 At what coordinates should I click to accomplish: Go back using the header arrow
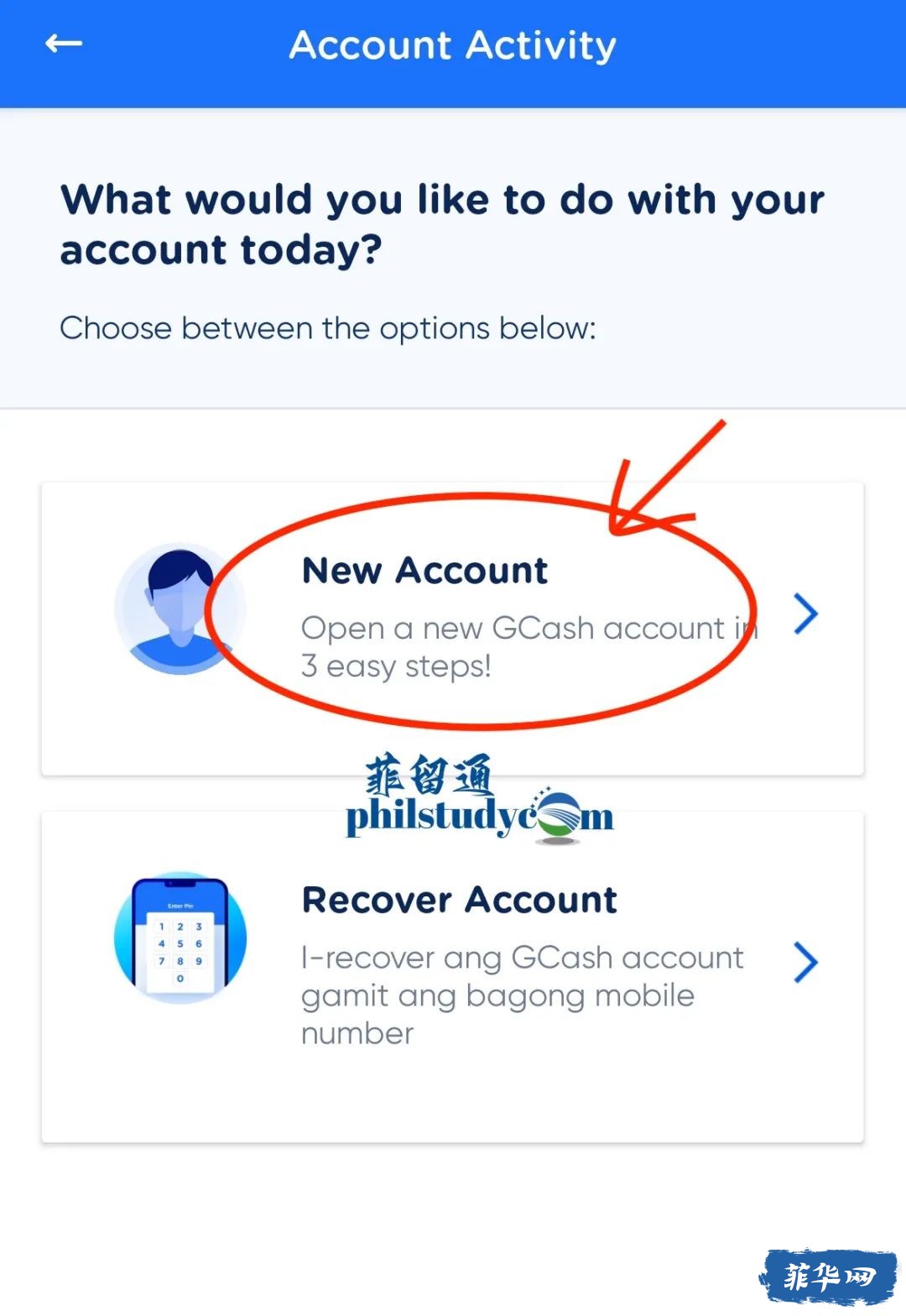coord(64,44)
